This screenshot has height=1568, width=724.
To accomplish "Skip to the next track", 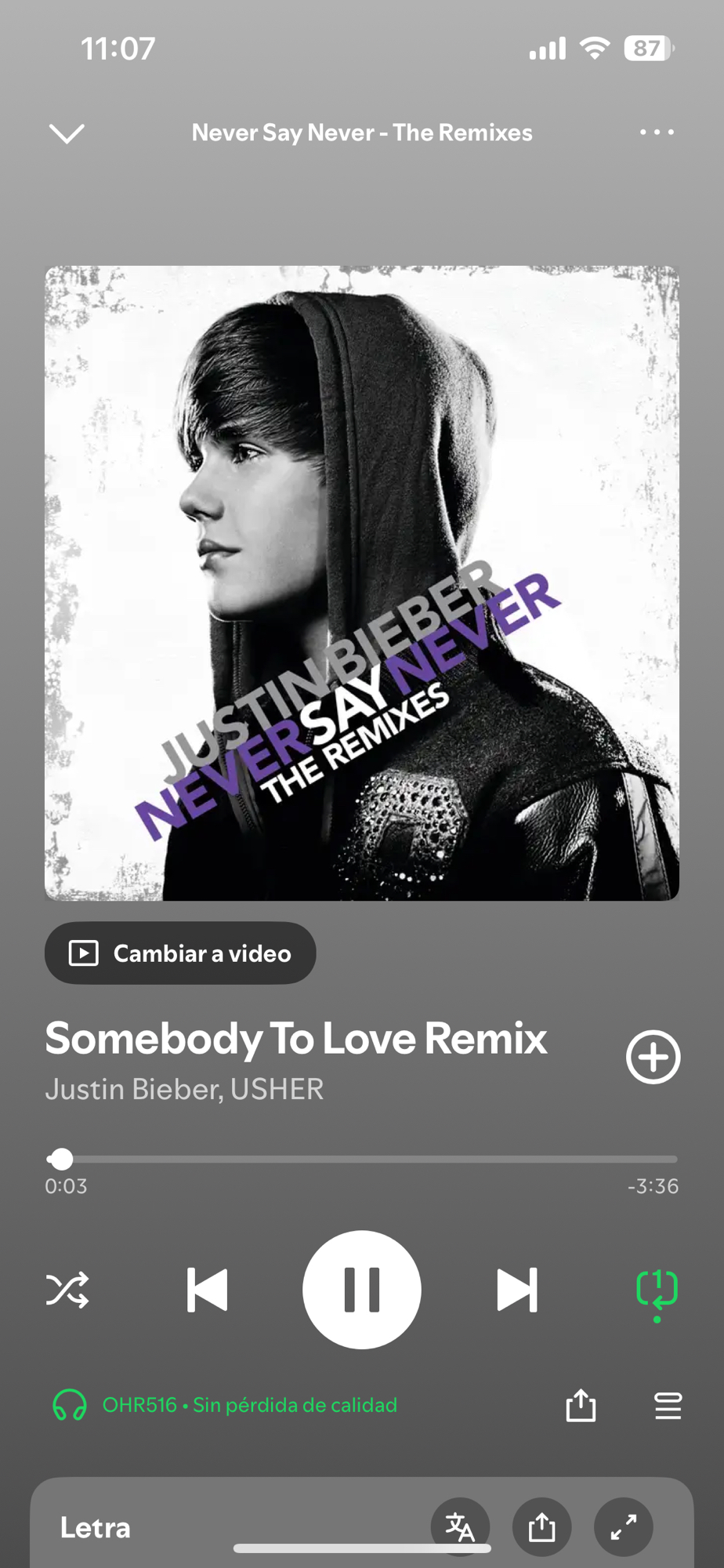I will coord(517,1290).
